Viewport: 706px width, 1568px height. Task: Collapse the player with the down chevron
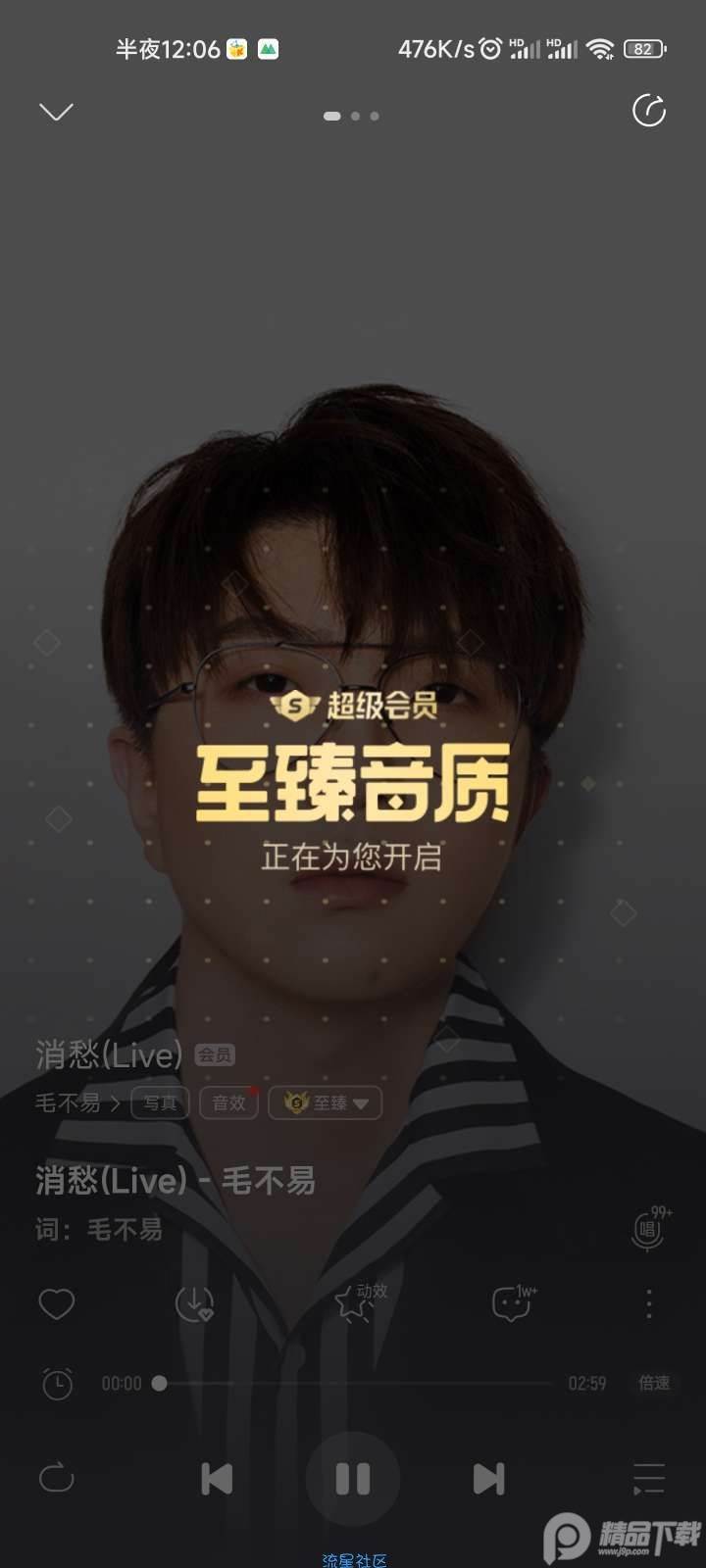56,112
